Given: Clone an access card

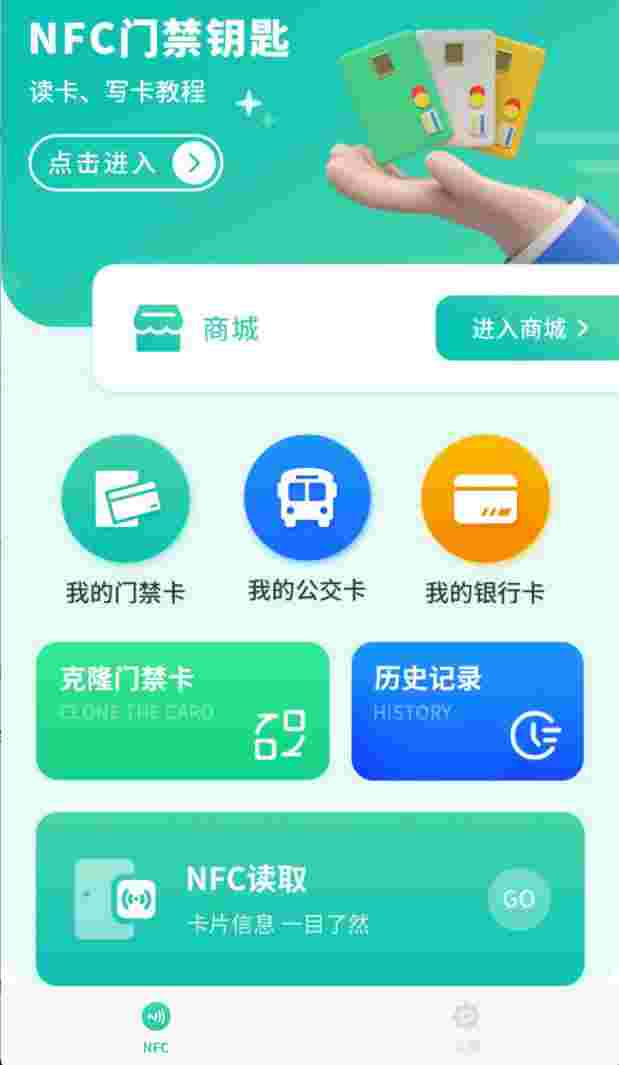Looking at the screenshot, I should (182, 711).
